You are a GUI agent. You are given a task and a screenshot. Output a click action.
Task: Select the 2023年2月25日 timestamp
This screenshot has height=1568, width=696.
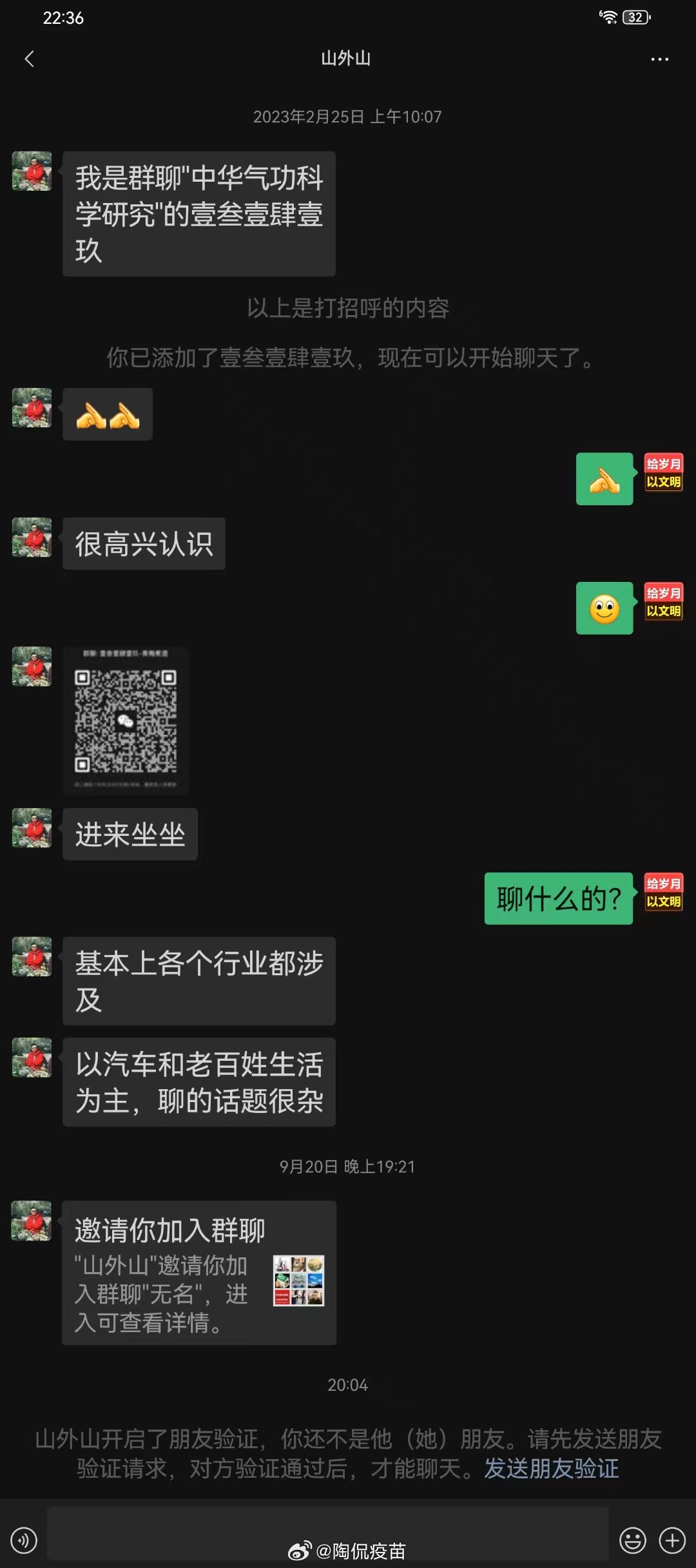point(348,117)
